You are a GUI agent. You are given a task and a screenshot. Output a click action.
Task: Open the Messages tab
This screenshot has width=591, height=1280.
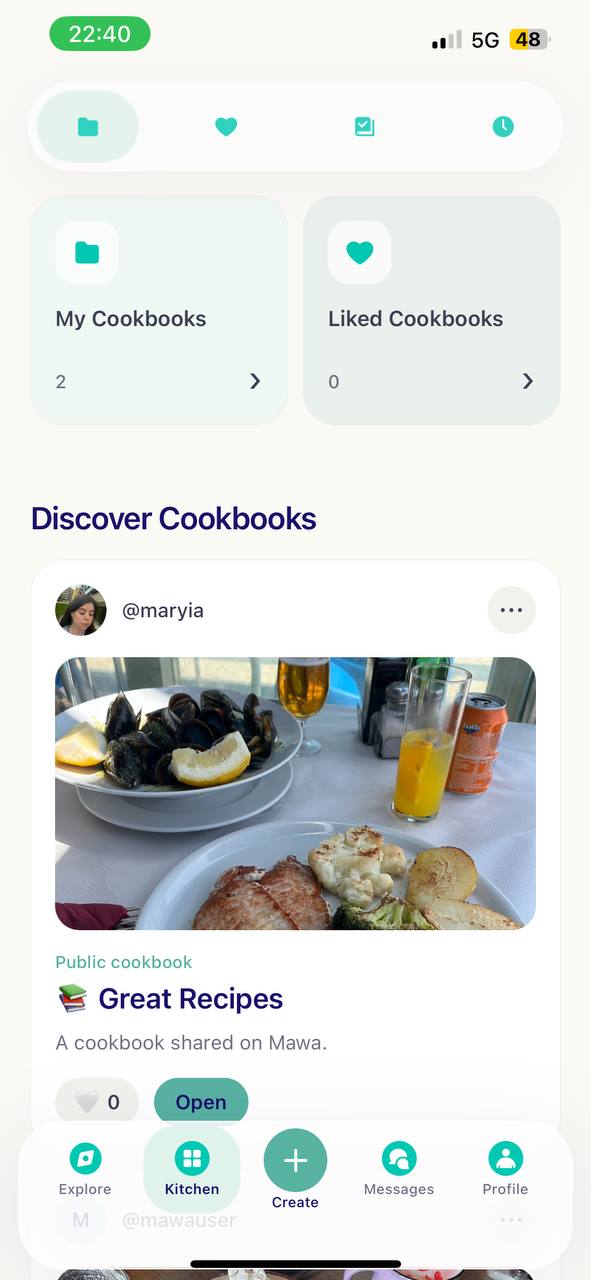pyautogui.click(x=399, y=1170)
